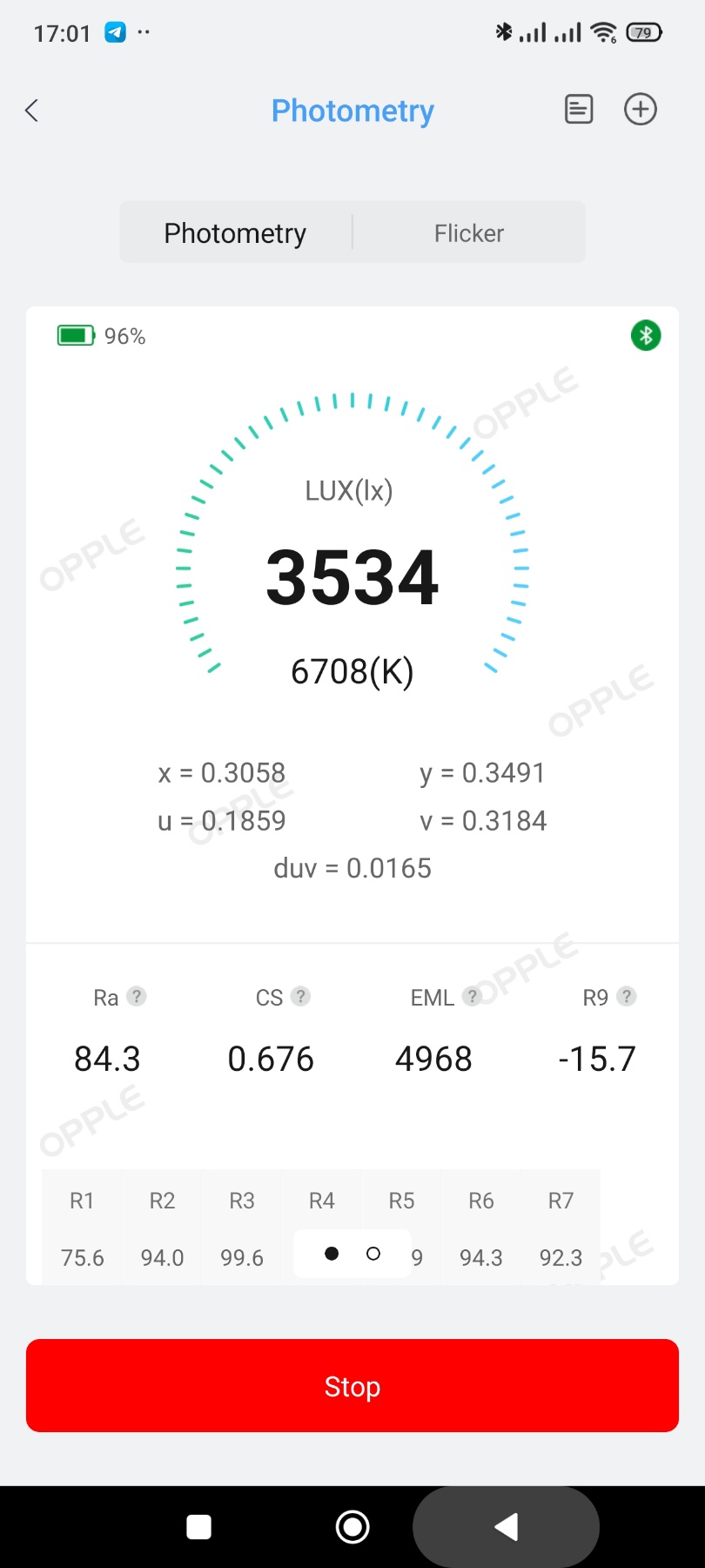
Task: Show help for Ra
Action: [137, 996]
